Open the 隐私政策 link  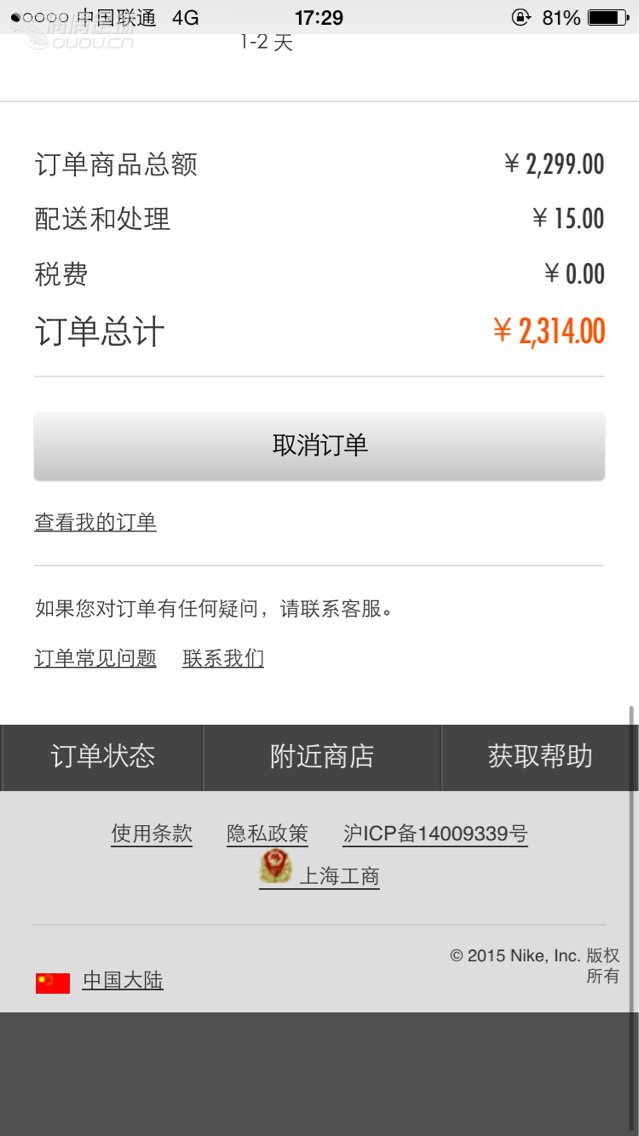267,833
